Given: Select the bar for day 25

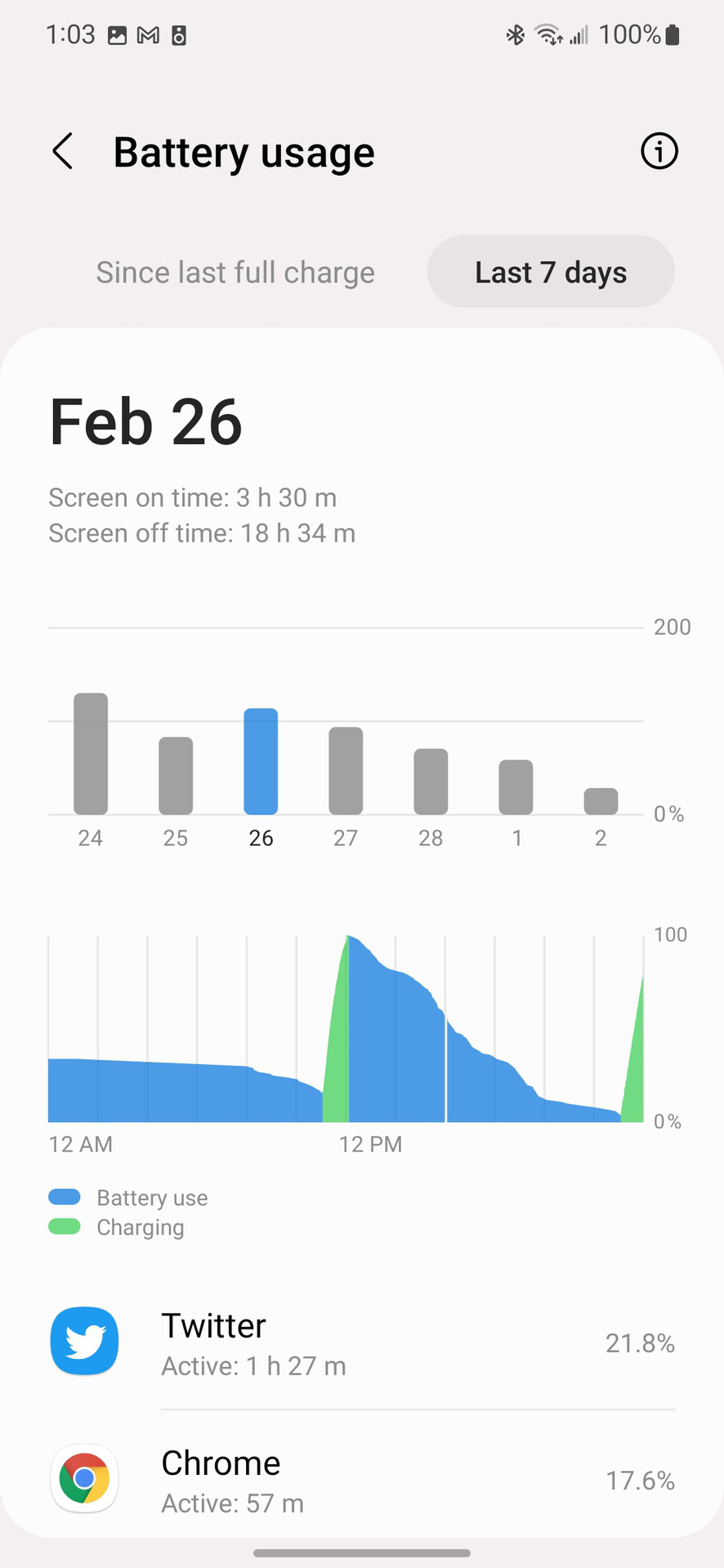Looking at the screenshot, I should click(x=176, y=776).
